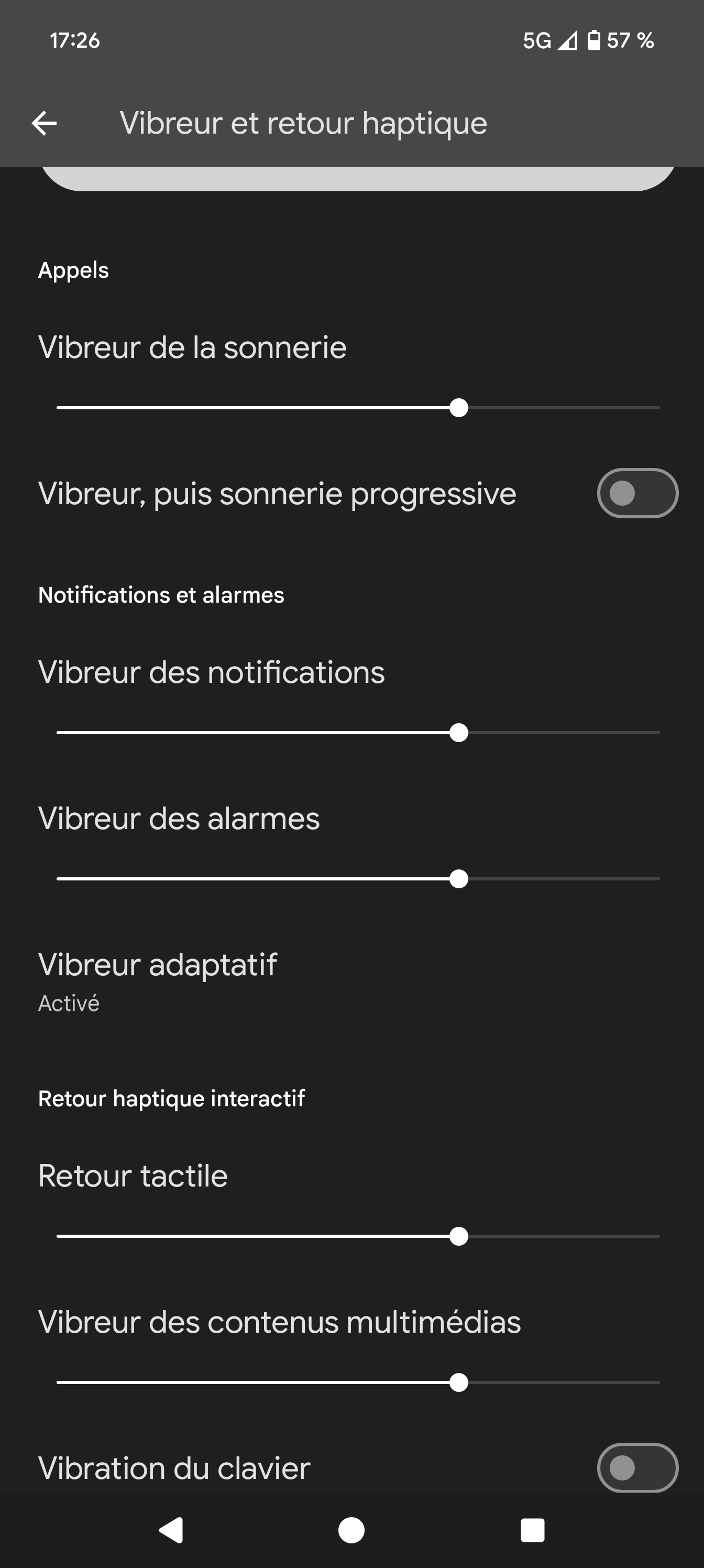Screen dimensions: 704x1568
Task: Tap the Retour tactile slider
Action: [x=458, y=1236]
